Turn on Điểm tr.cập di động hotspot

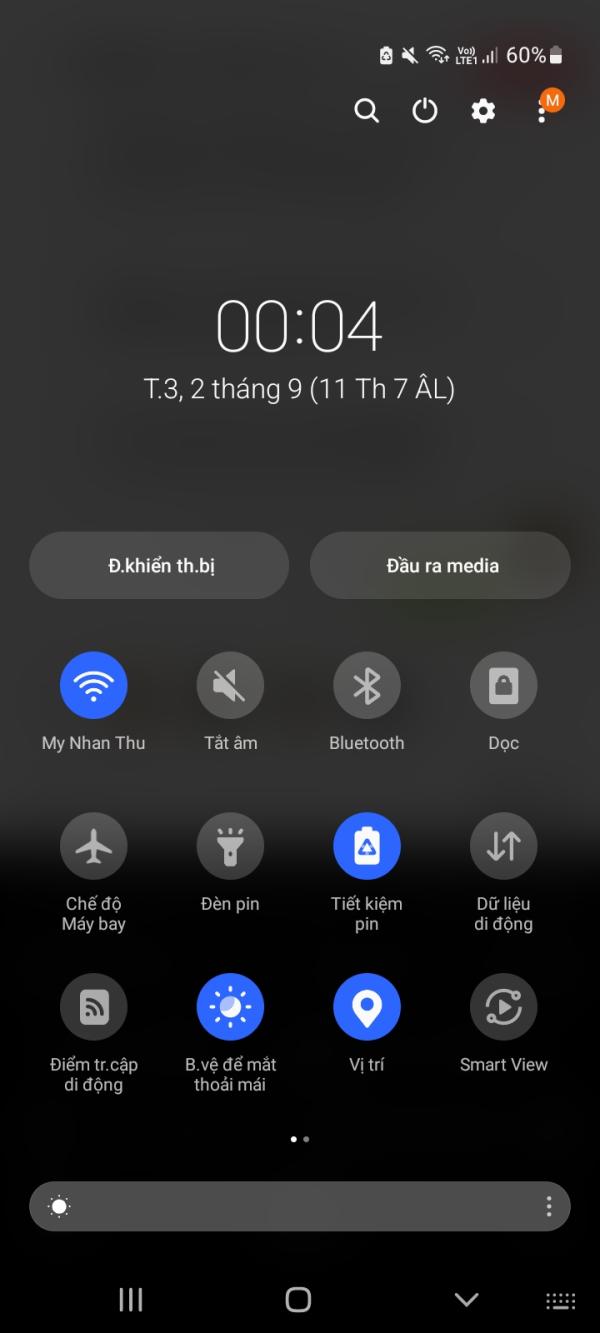click(93, 1007)
